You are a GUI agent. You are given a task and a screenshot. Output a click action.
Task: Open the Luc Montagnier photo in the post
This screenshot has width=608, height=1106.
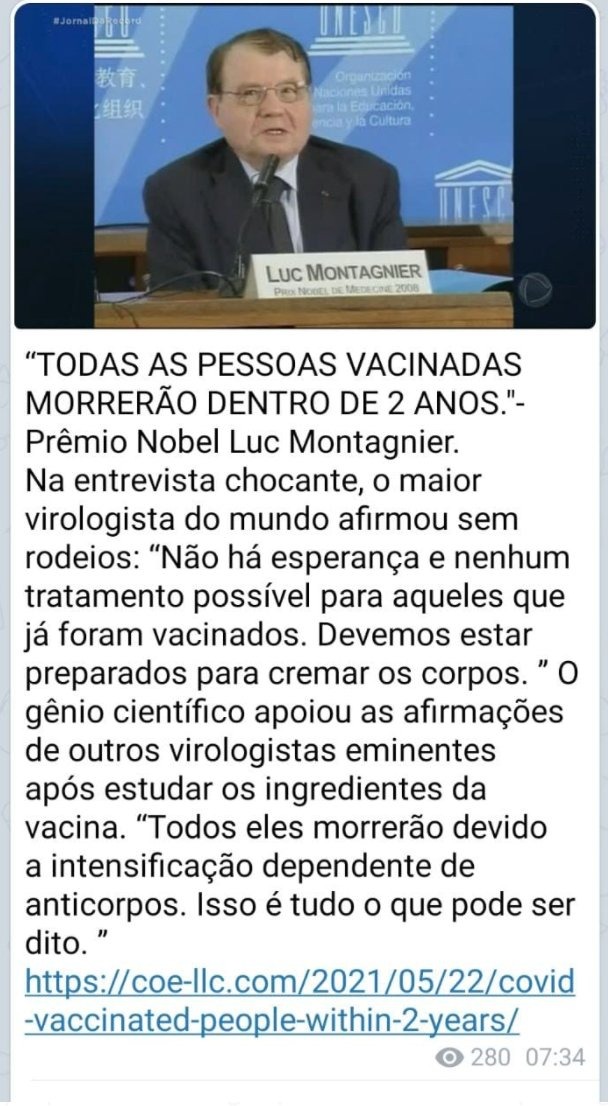point(304,165)
